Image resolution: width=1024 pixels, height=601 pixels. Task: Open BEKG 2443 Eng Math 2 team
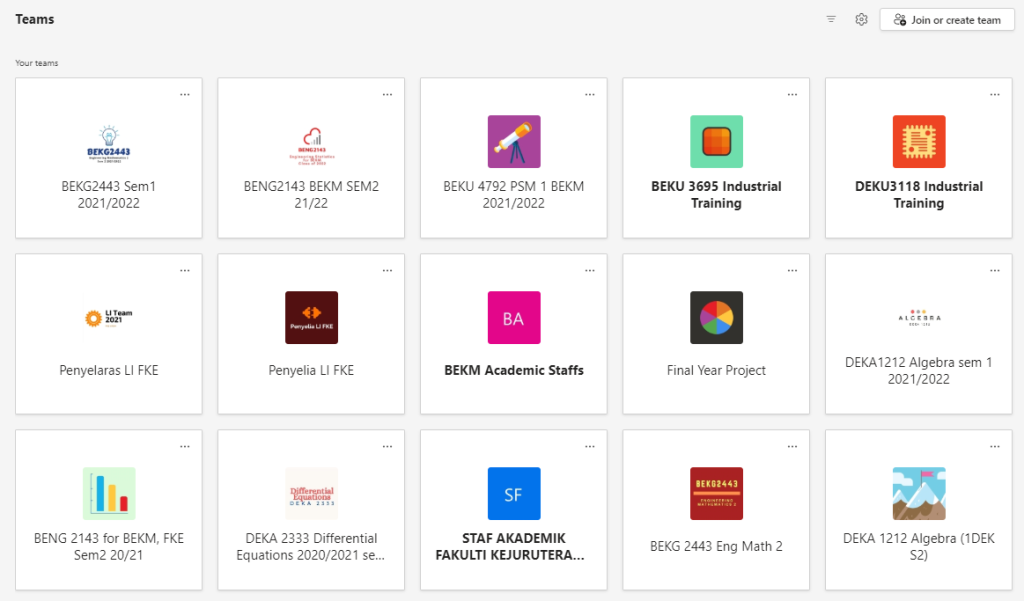pyautogui.click(x=716, y=510)
